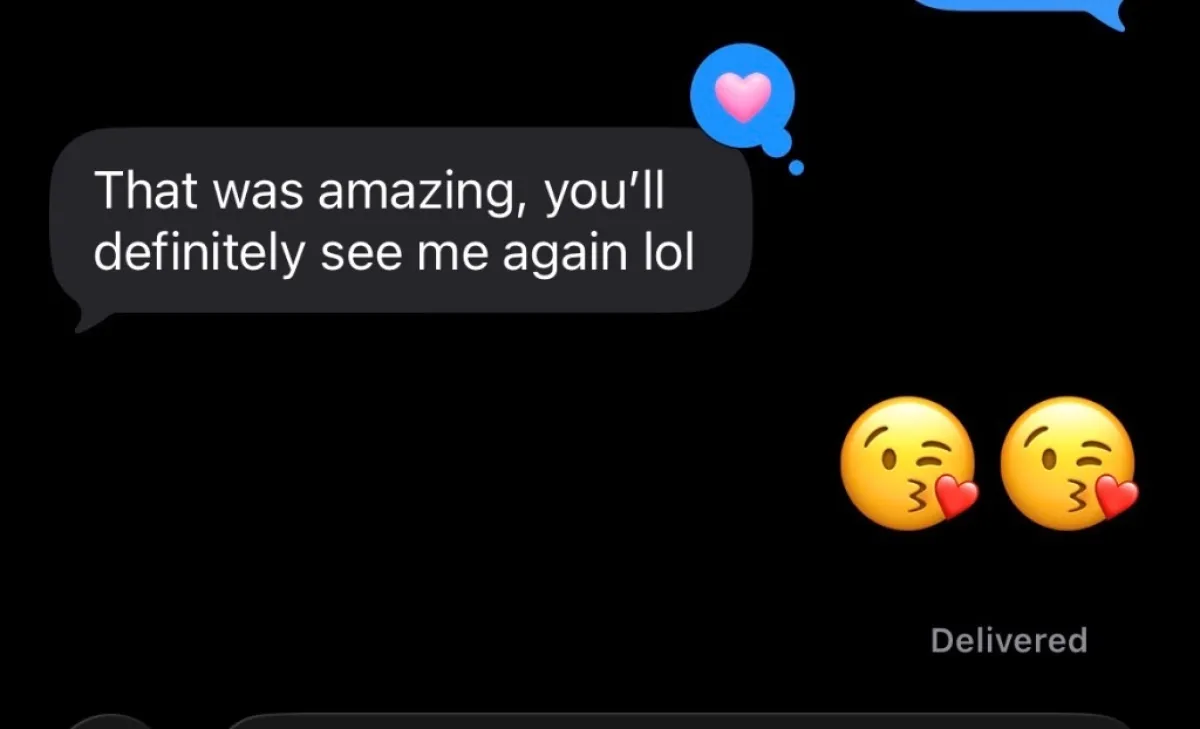Viewport: 1200px width, 729px height.
Task: Open the heart tapback on the amazing message
Action: [743, 95]
